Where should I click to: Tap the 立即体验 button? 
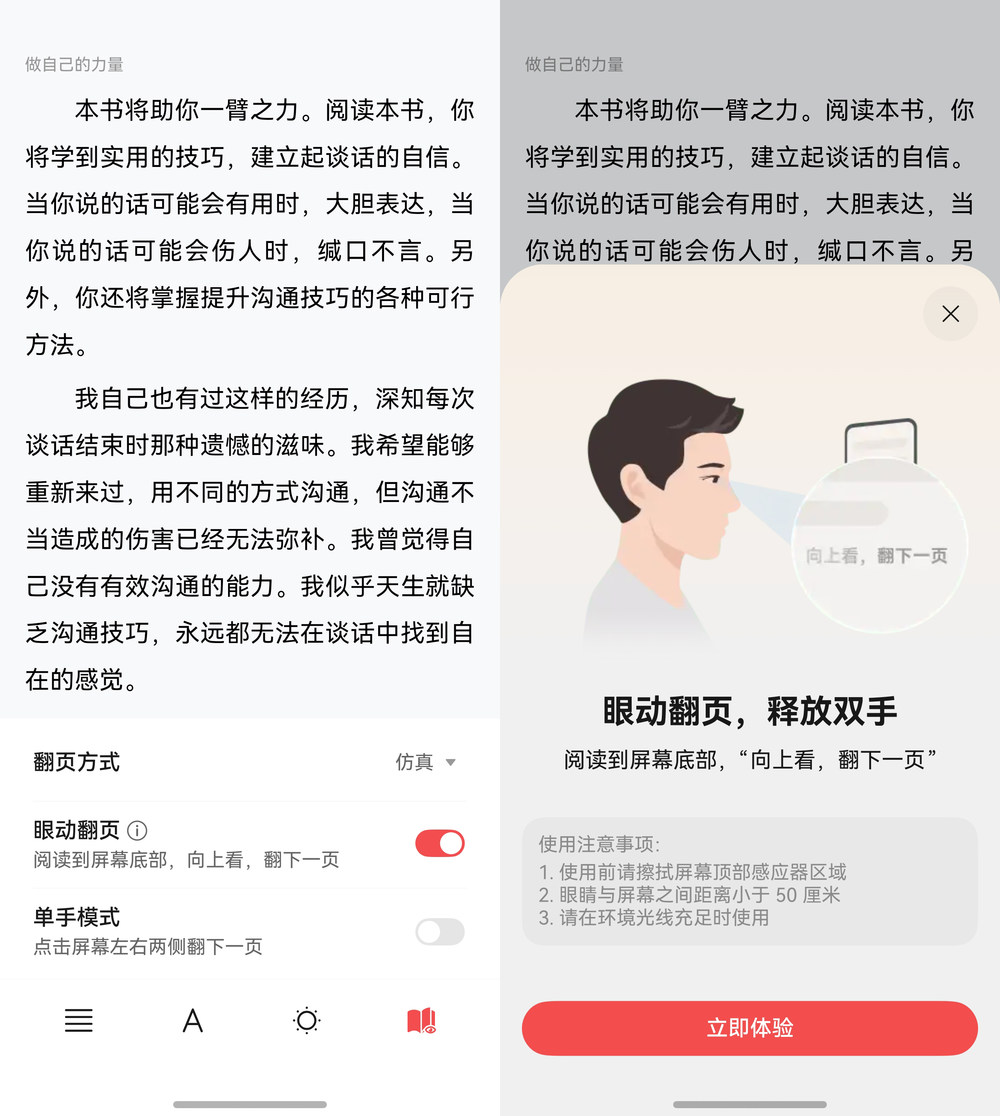coord(749,1028)
